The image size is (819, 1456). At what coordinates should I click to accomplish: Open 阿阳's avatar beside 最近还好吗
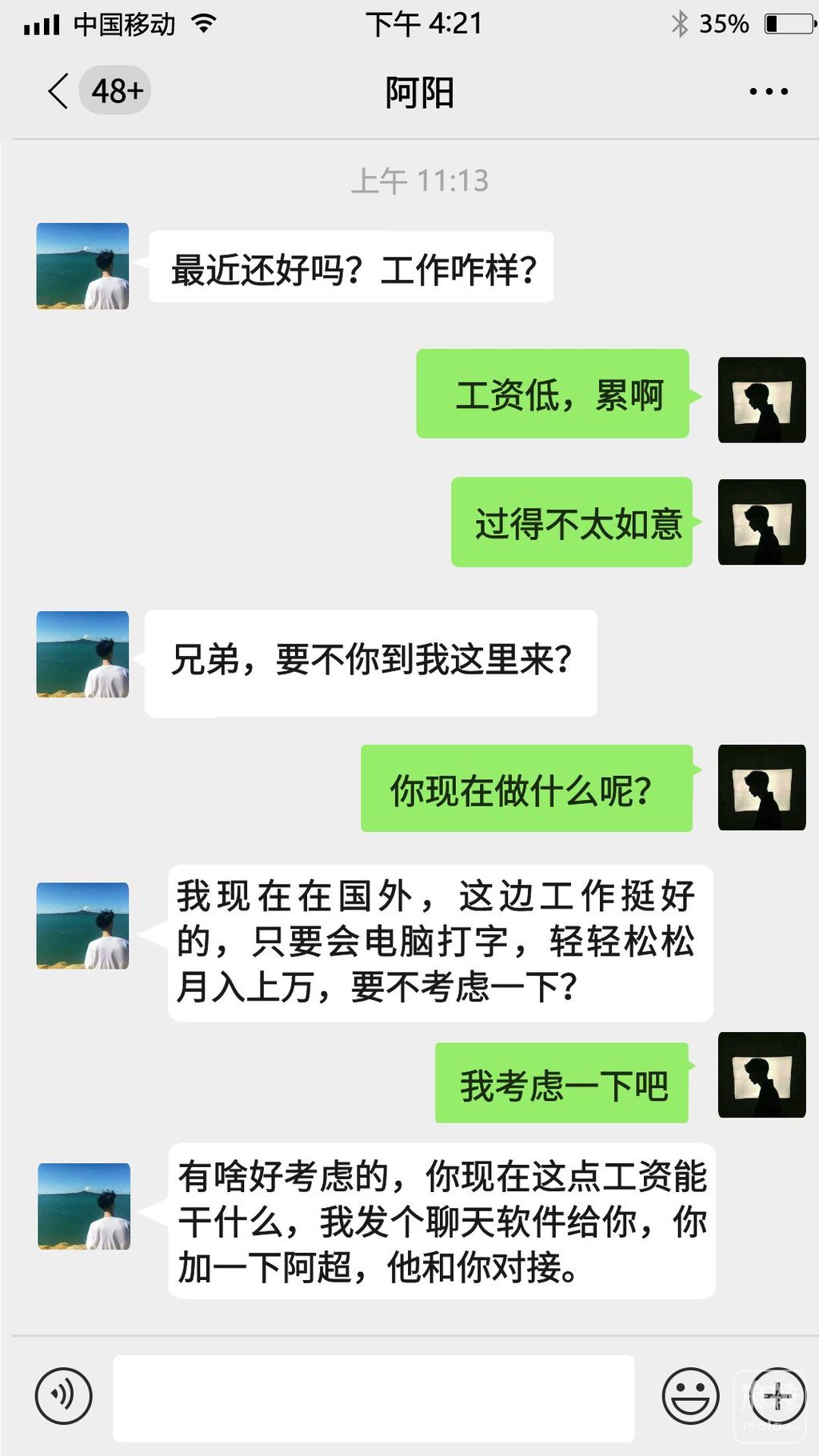point(82,266)
